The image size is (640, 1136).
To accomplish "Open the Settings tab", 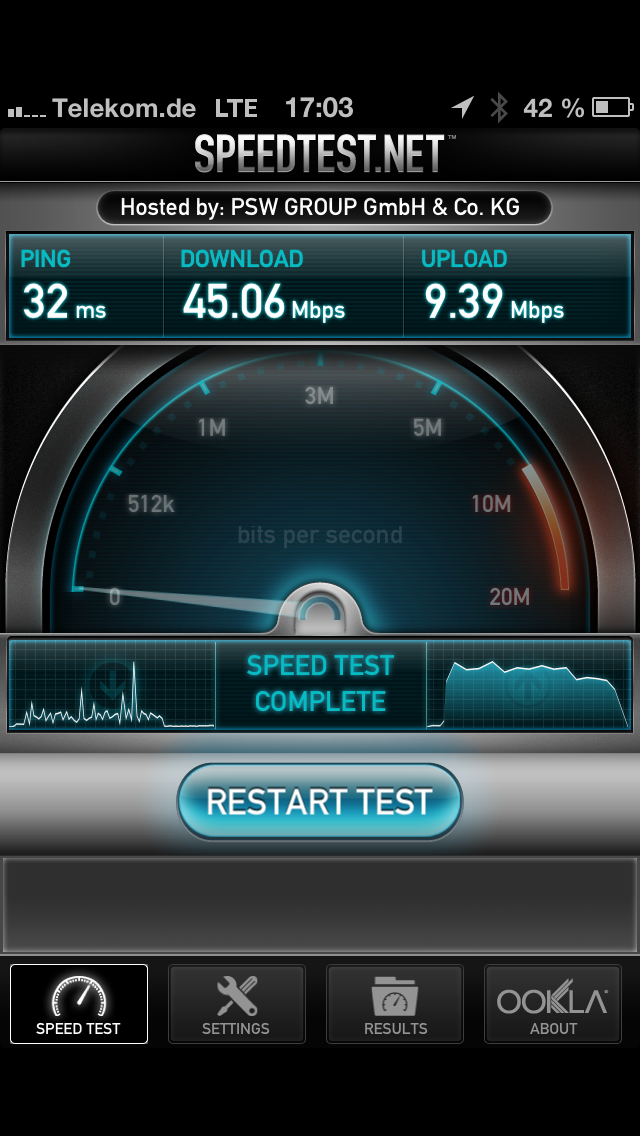I will 236,1004.
